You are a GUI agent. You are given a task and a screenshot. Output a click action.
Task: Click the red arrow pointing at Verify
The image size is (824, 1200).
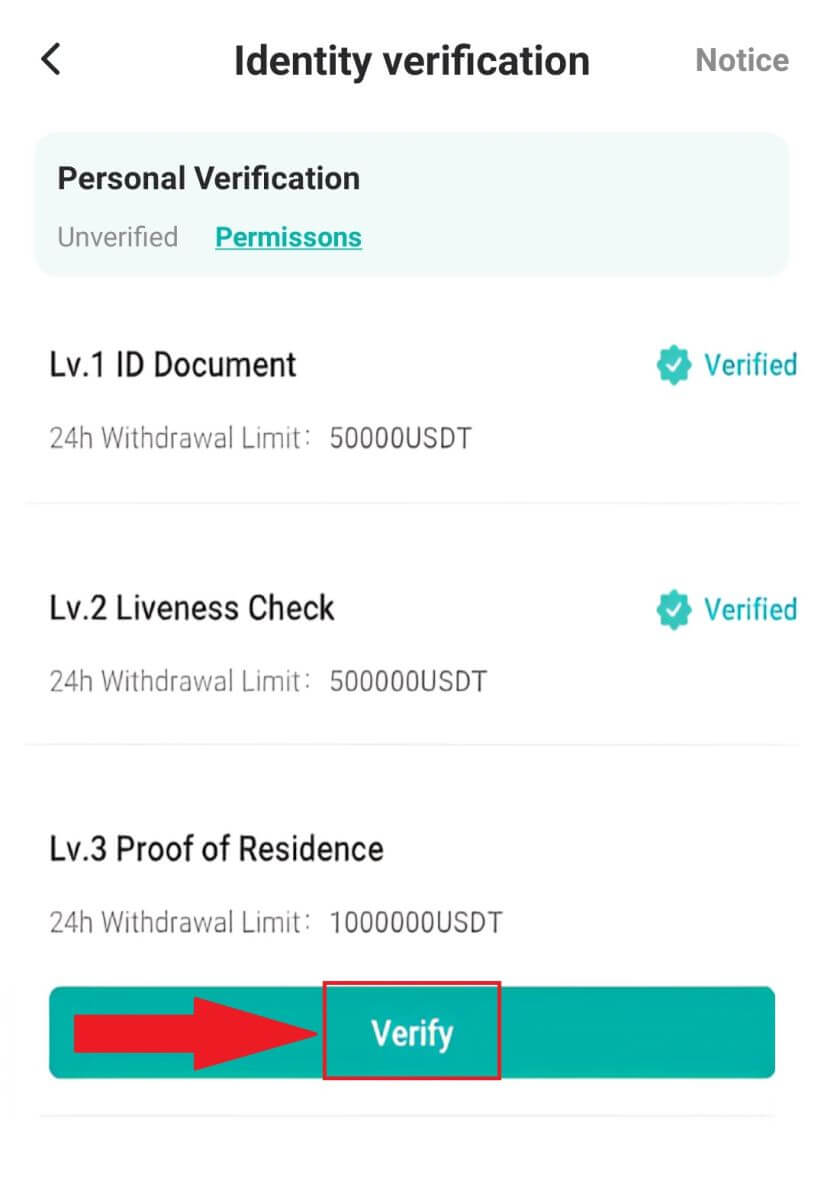pyautogui.click(x=190, y=1032)
